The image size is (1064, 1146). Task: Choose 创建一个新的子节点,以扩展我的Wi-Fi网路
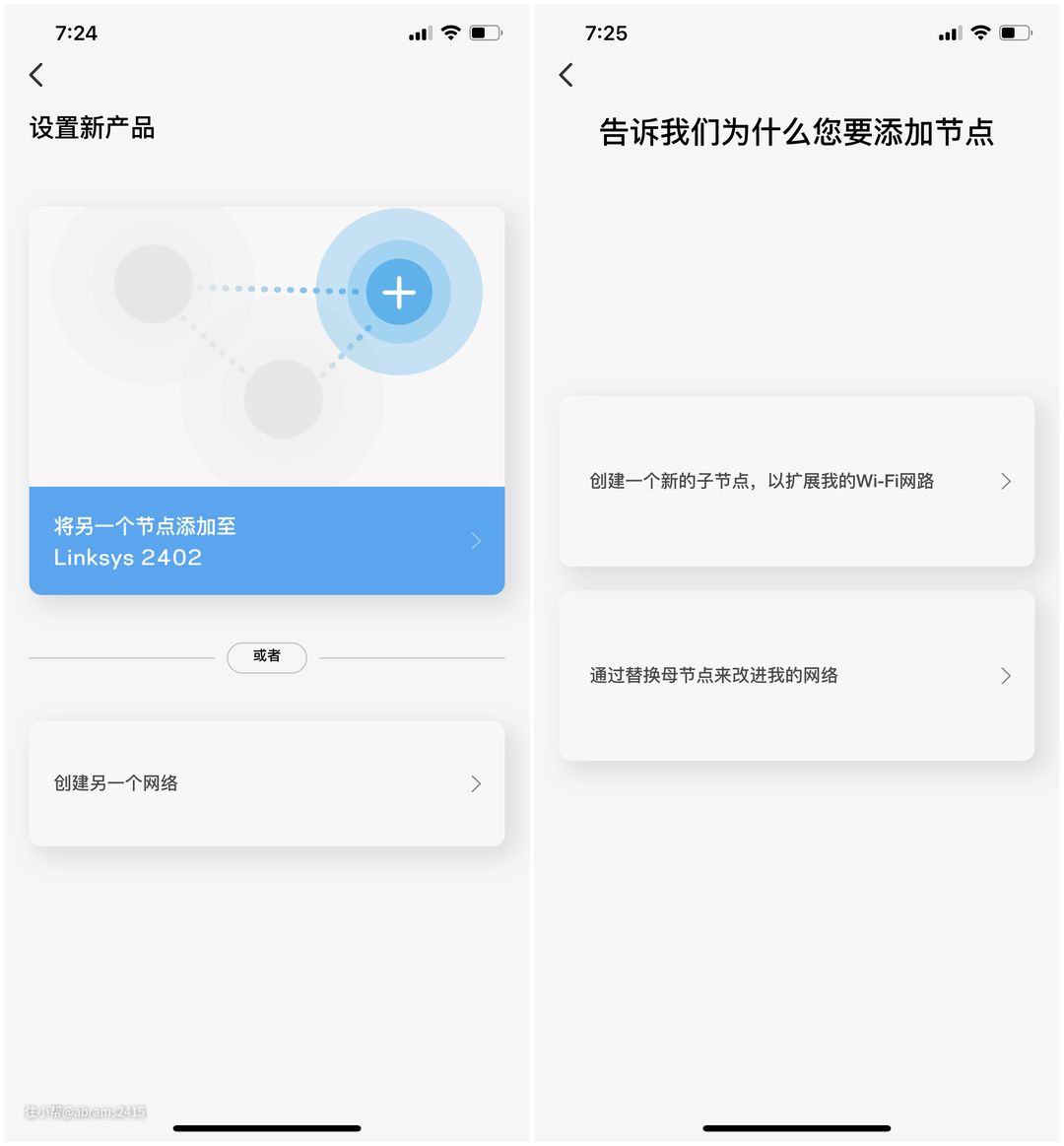[796, 482]
